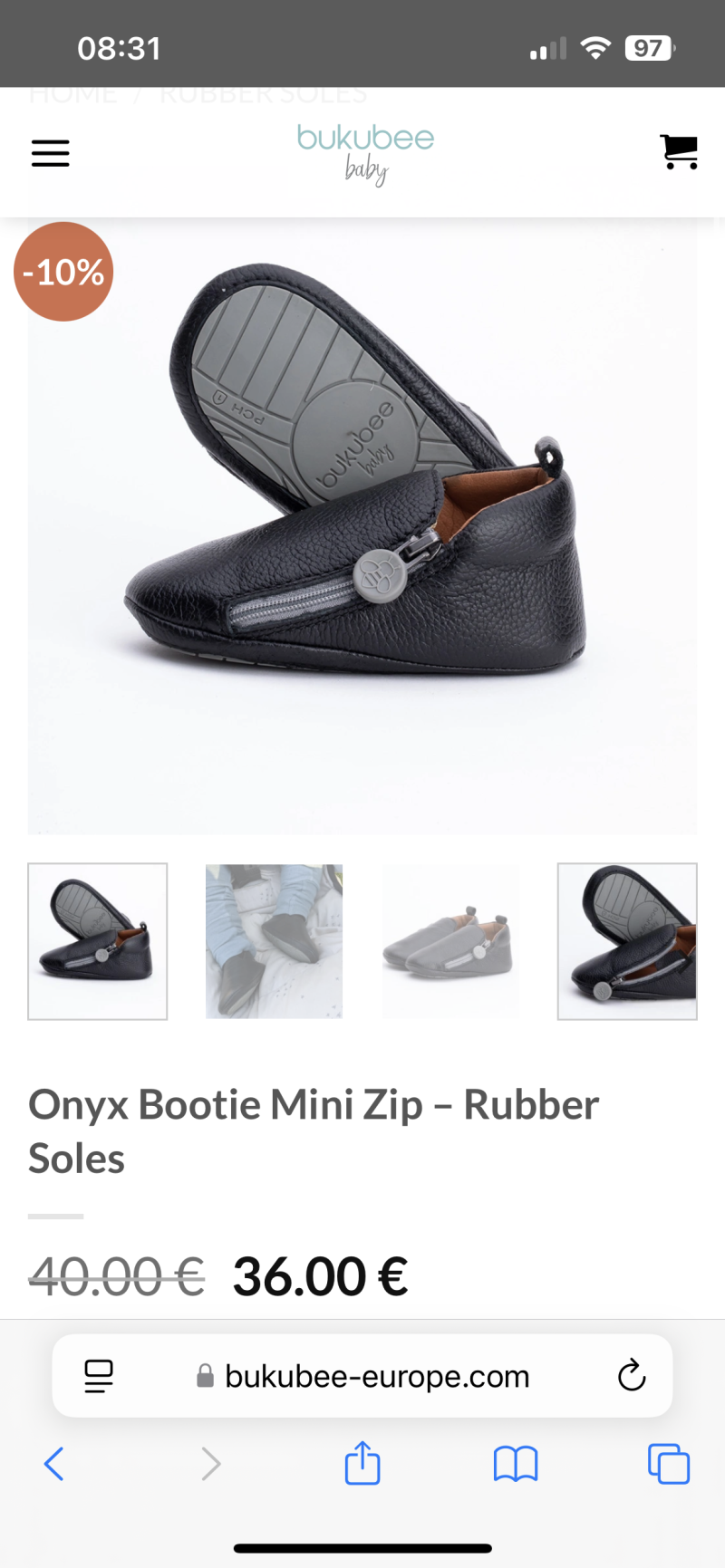This screenshot has width=725, height=1568.
Task: Select the fourth close-up sole thumbnail
Action: (627, 941)
